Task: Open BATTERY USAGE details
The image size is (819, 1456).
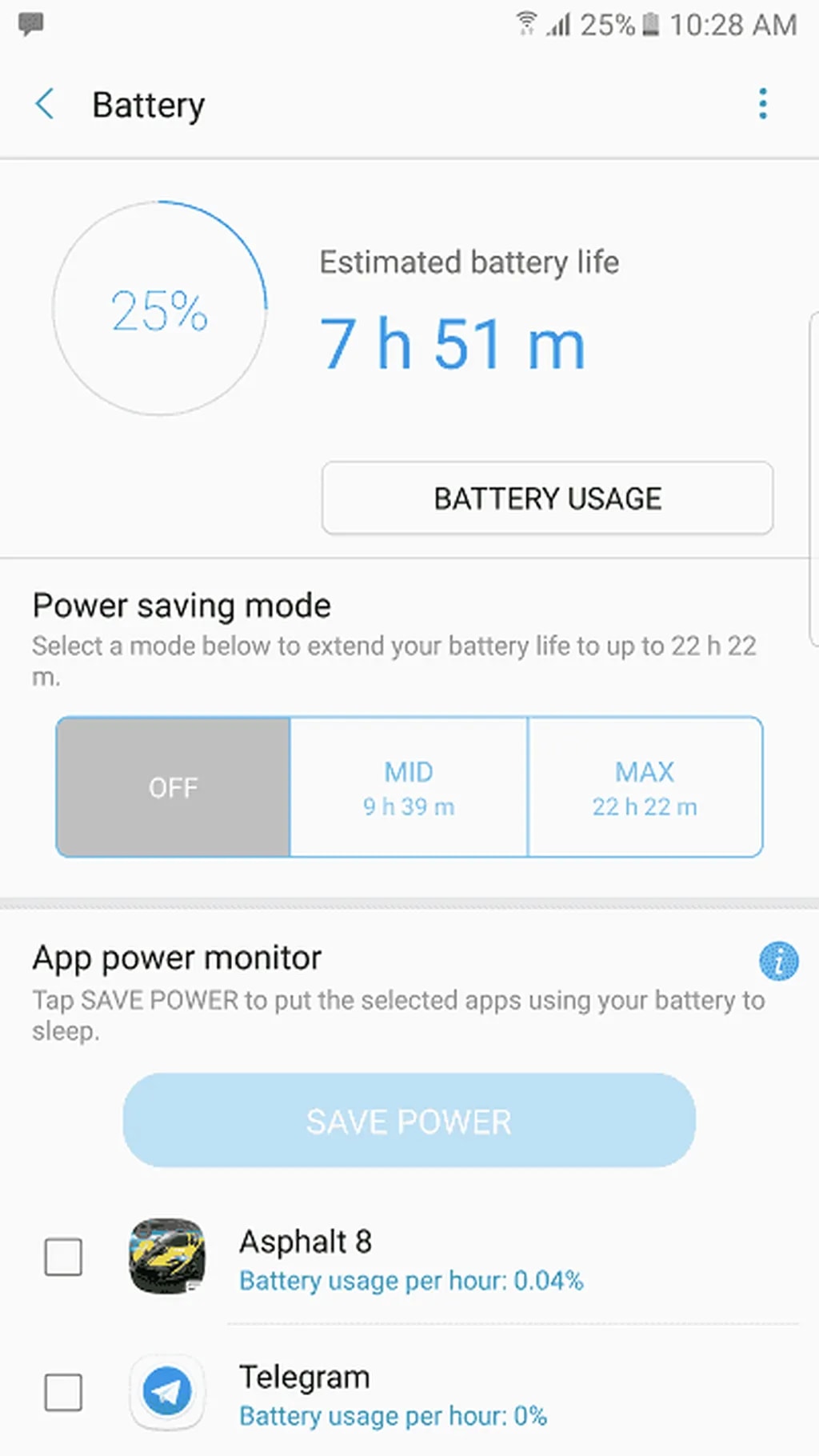Action: tap(547, 498)
